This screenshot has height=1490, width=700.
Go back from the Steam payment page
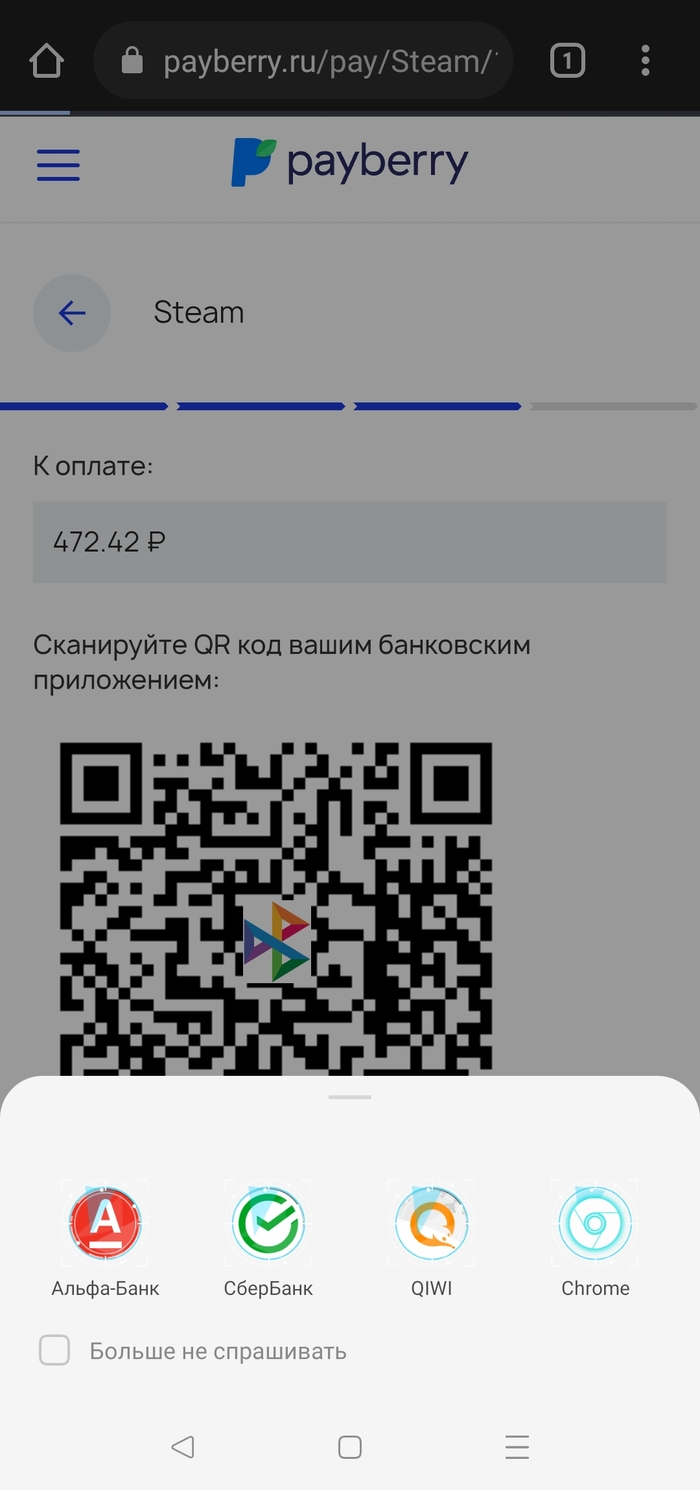point(72,313)
